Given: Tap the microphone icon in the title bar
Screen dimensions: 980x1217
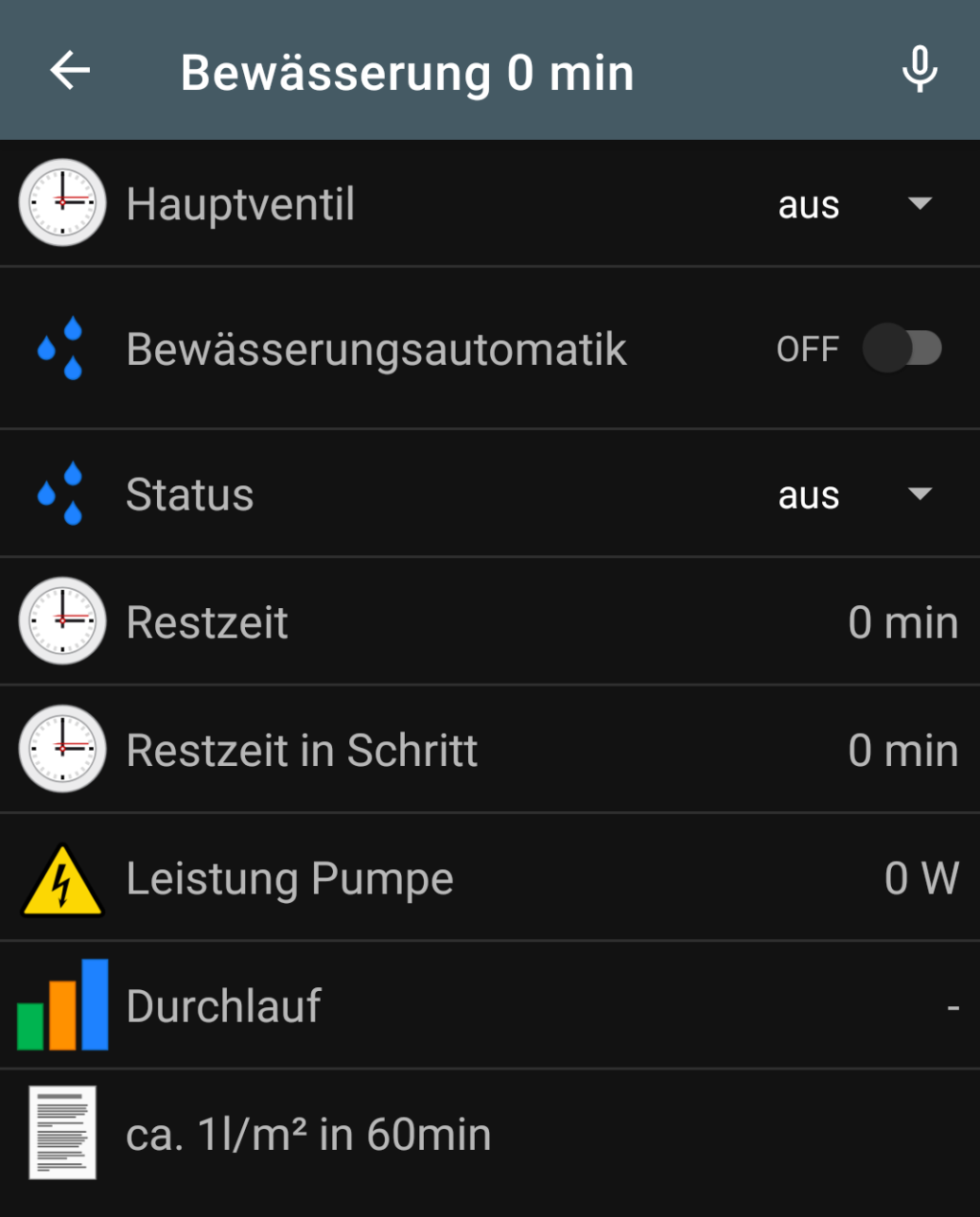Looking at the screenshot, I should pos(919,69).
